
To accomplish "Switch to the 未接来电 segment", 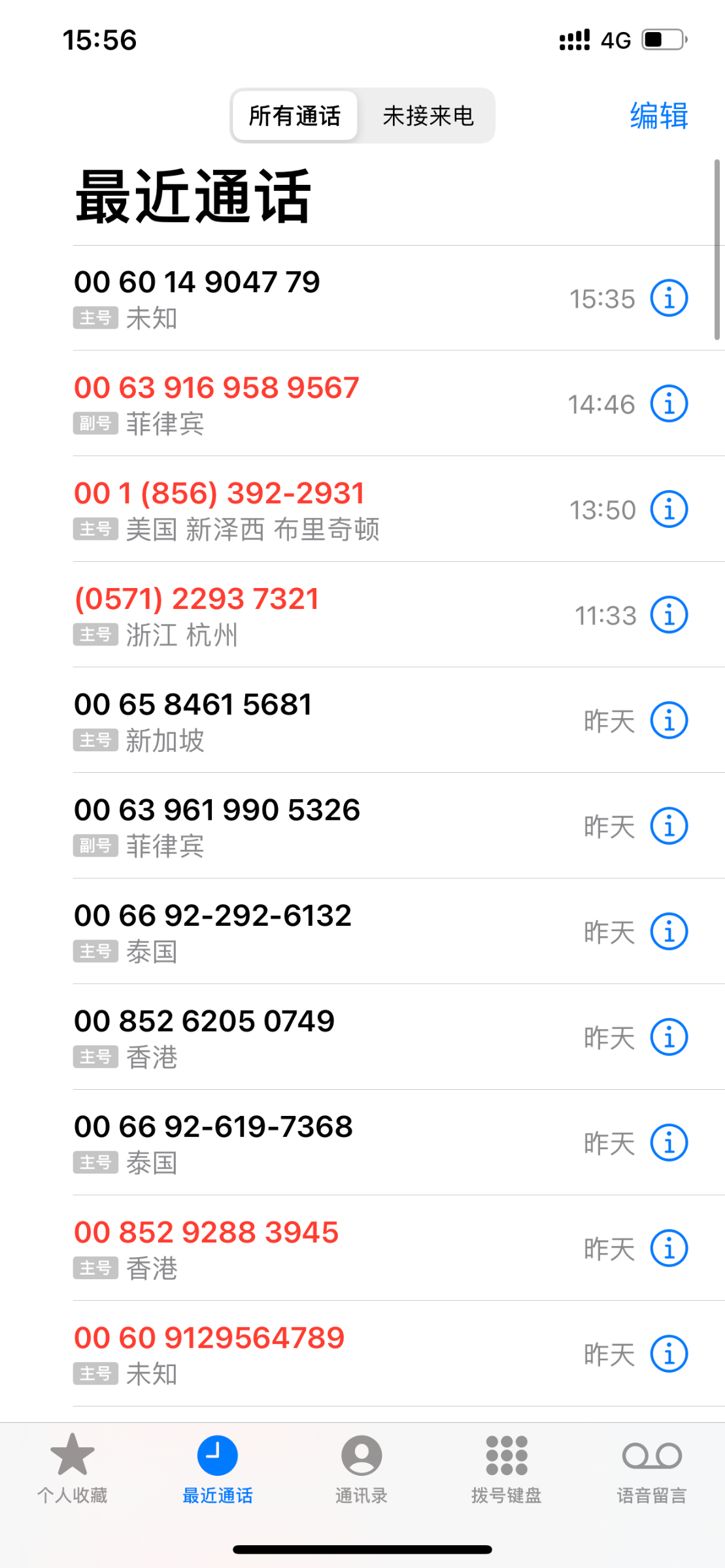I will point(428,116).
